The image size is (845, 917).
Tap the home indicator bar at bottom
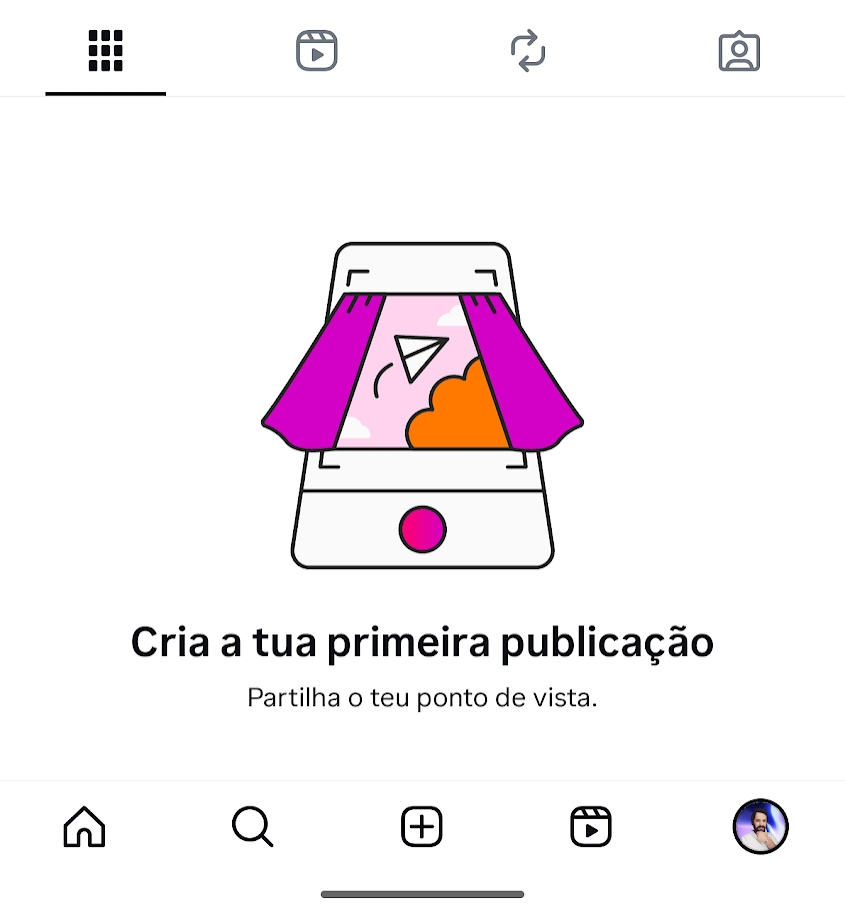[x=422, y=891]
